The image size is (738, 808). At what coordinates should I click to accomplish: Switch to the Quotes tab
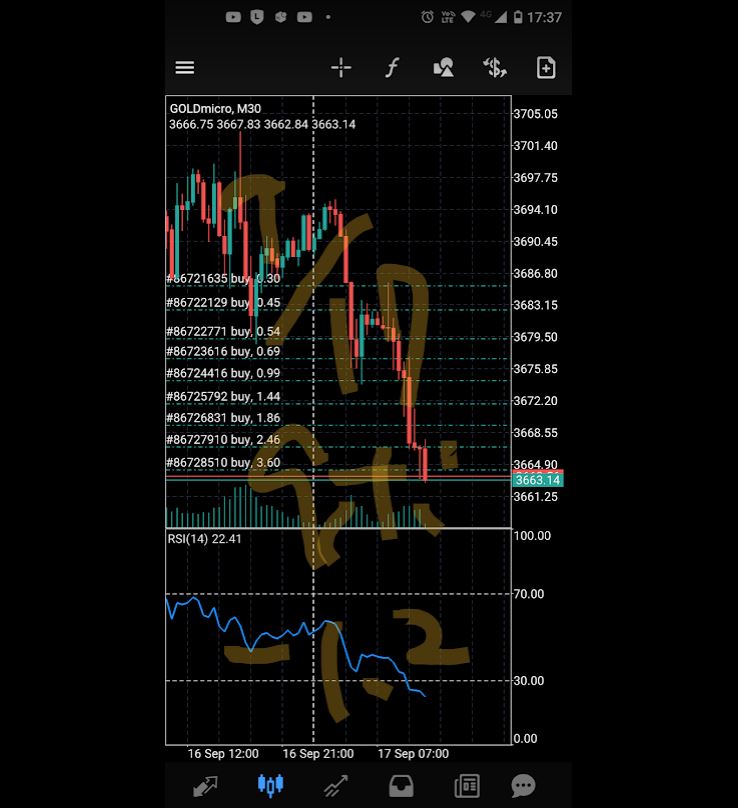(205, 786)
